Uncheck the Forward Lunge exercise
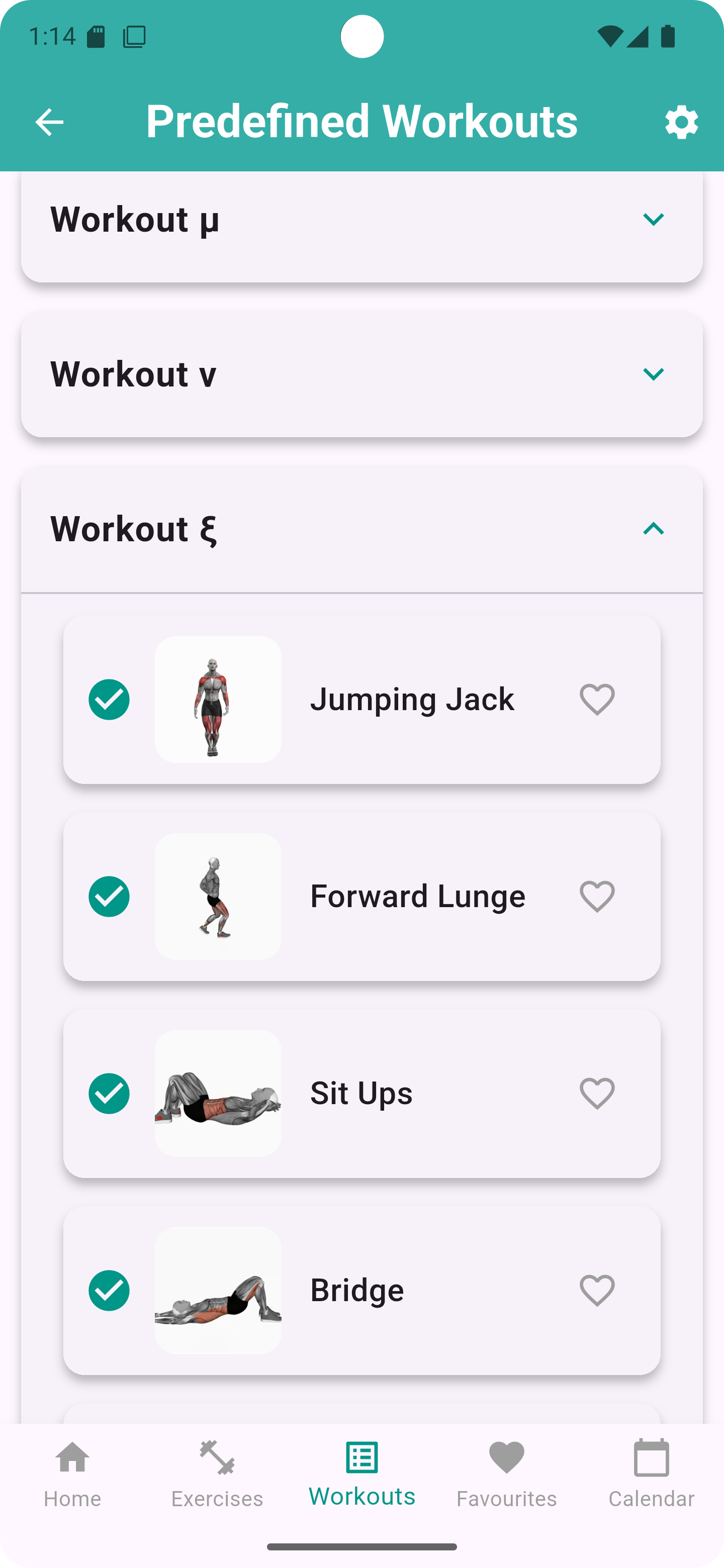724x1568 pixels. tap(109, 897)
